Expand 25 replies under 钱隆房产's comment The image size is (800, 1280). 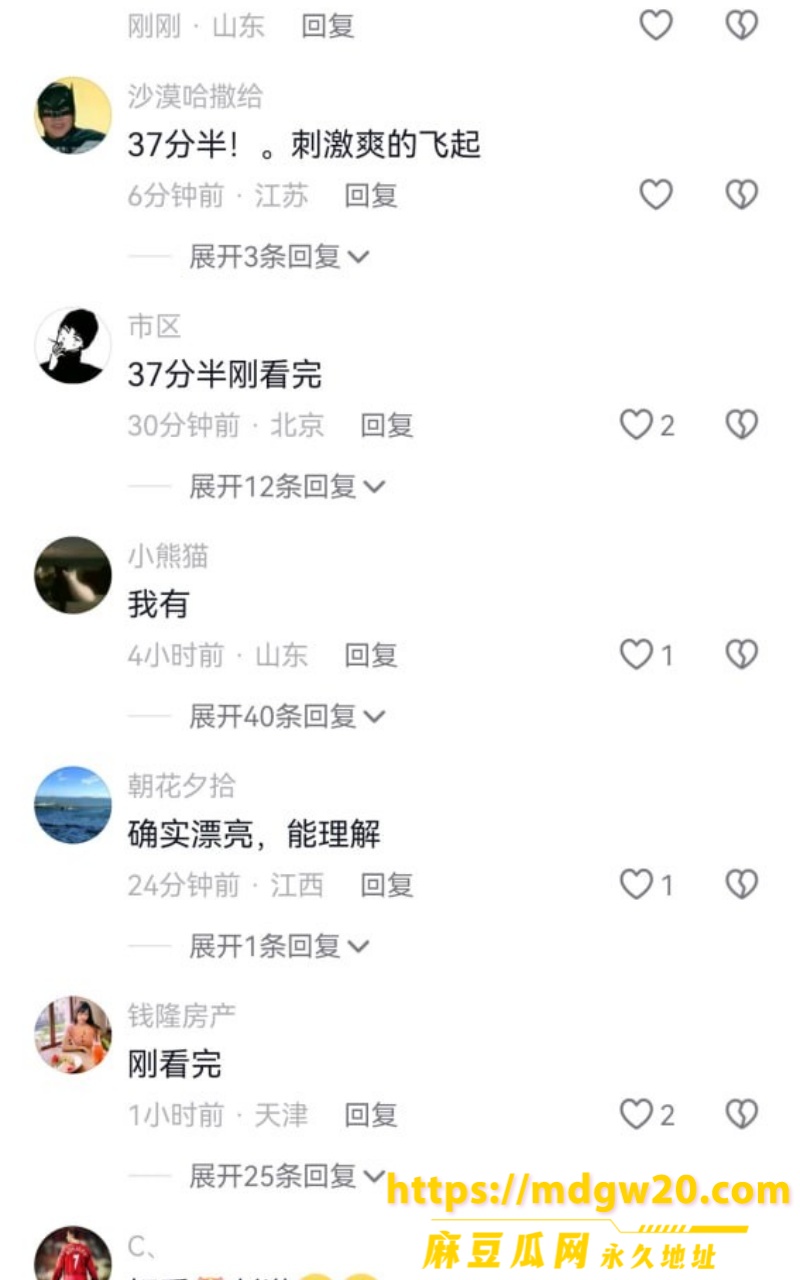(x=288, y=1176)
